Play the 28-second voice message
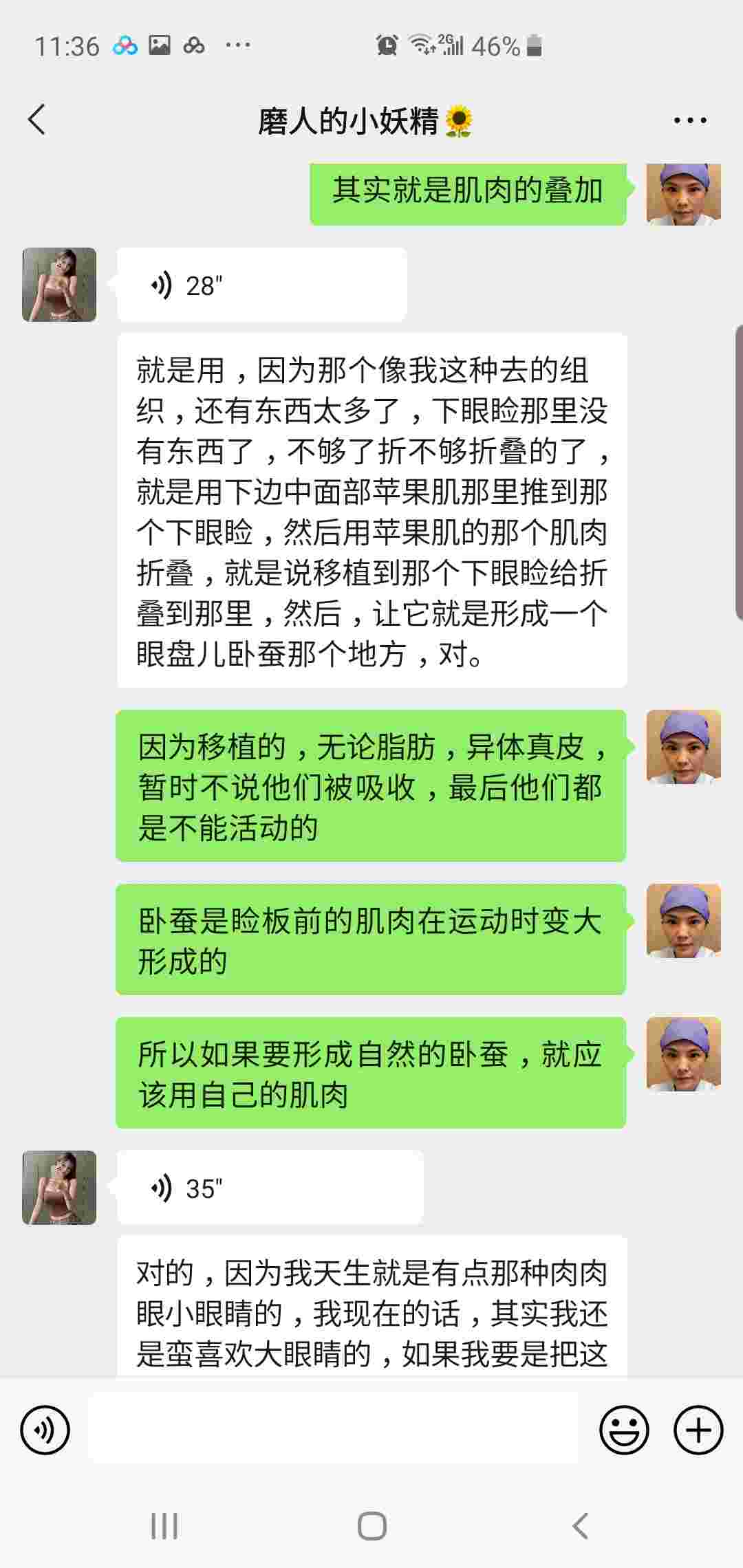The height and width of the screenshot is (1568, 743). (x=261, y=285)
